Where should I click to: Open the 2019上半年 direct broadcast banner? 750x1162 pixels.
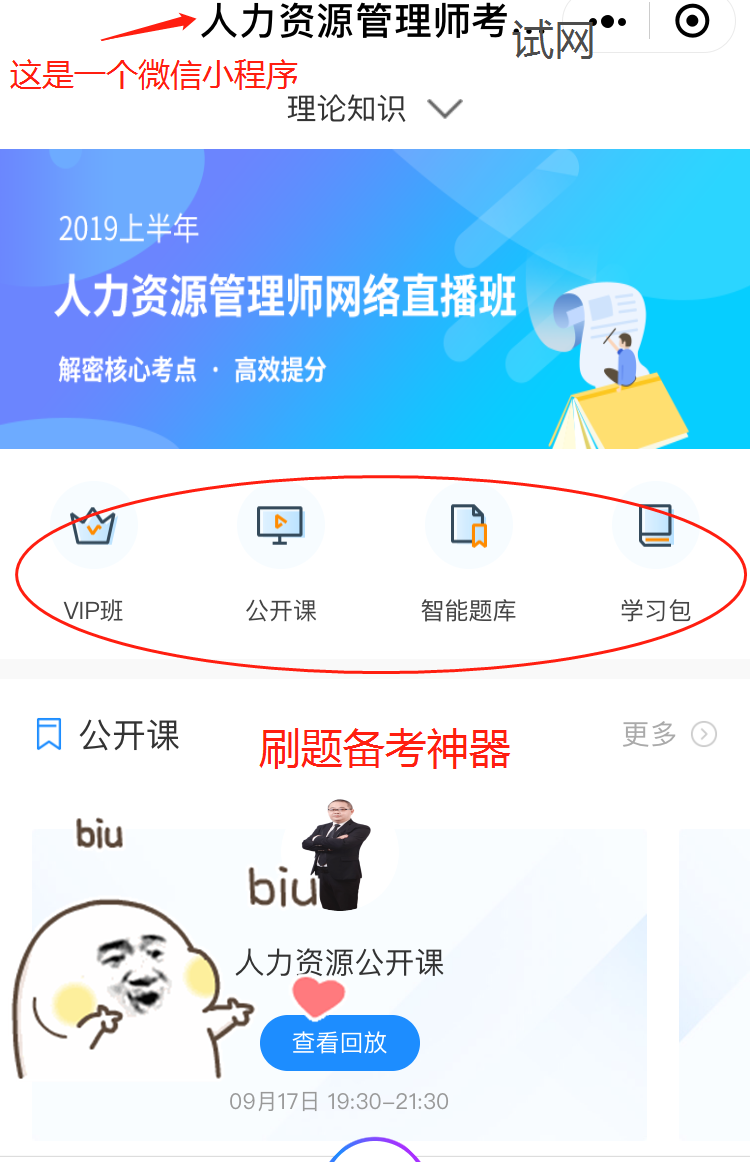pyautogui.click(x=375, y=300)
